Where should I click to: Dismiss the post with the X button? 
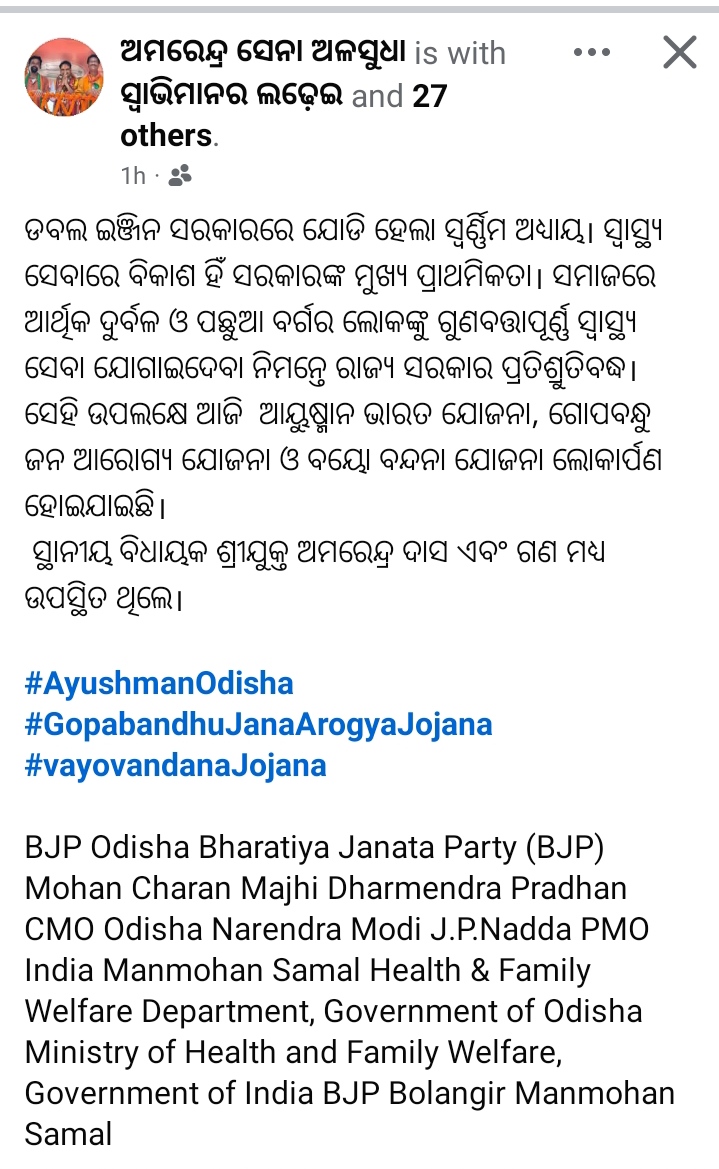tap(679, 52)
